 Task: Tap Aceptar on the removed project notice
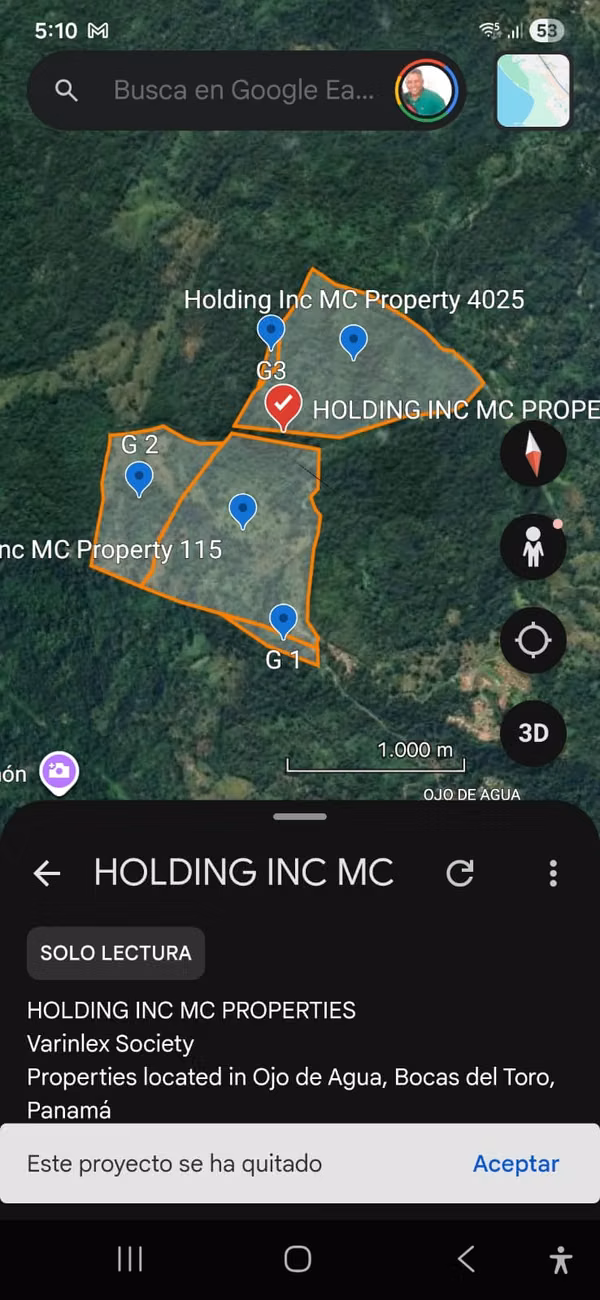(x=516, y=1164)
